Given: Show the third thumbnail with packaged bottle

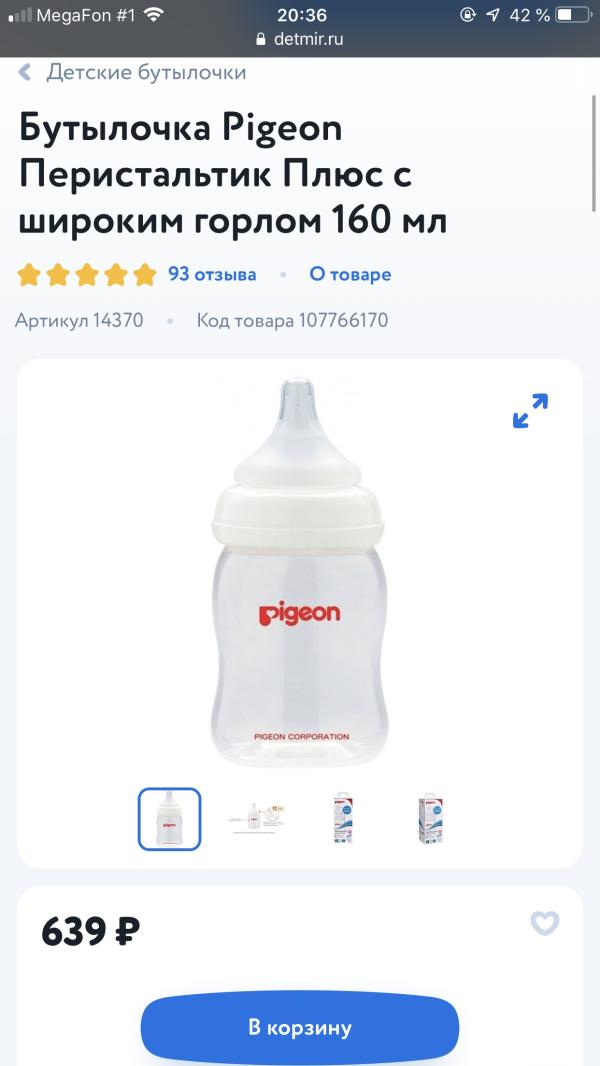Looking at the screenshot, I should coord(343,820).
